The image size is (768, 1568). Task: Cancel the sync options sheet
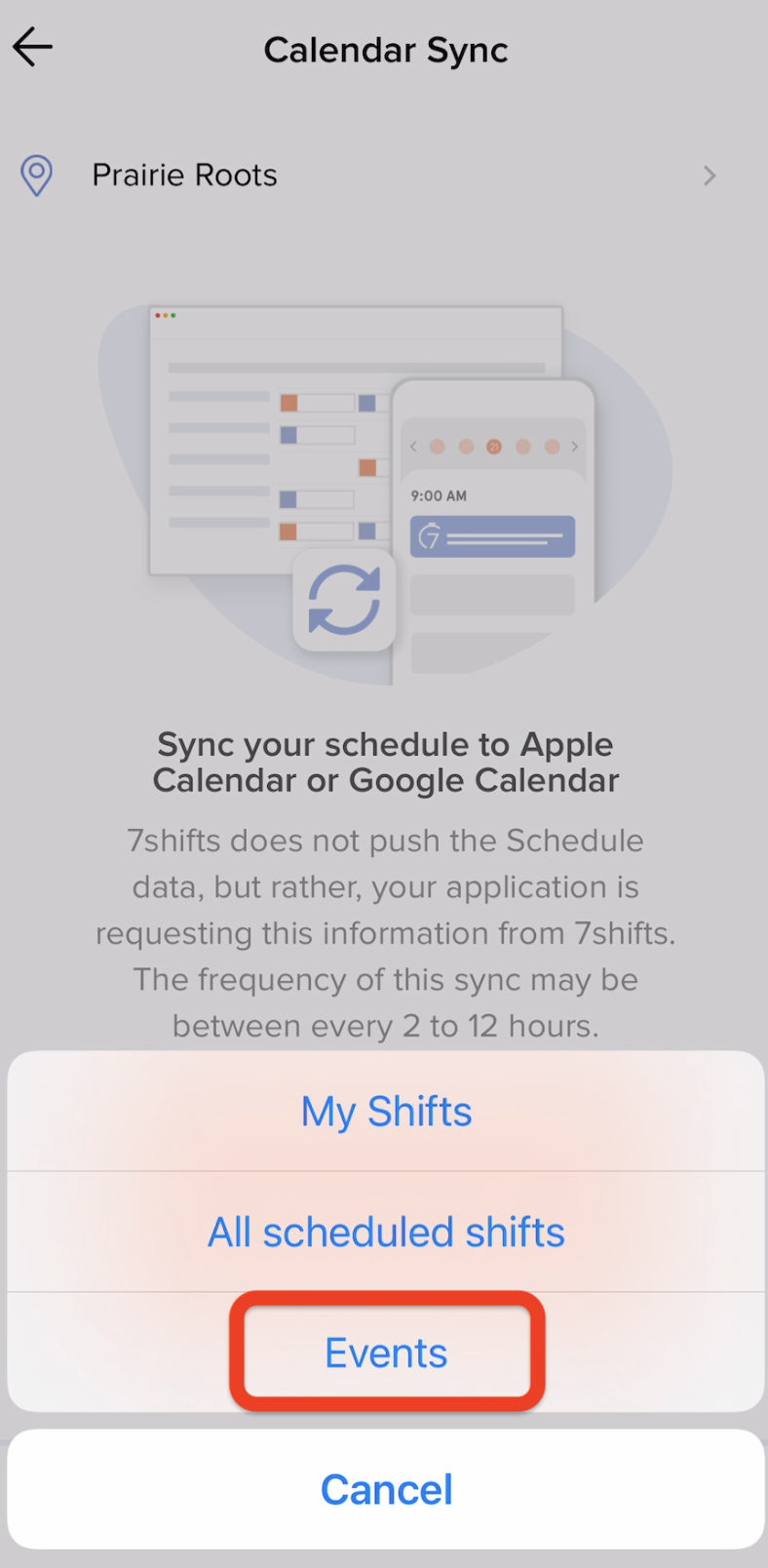[x=386, y=1489]
